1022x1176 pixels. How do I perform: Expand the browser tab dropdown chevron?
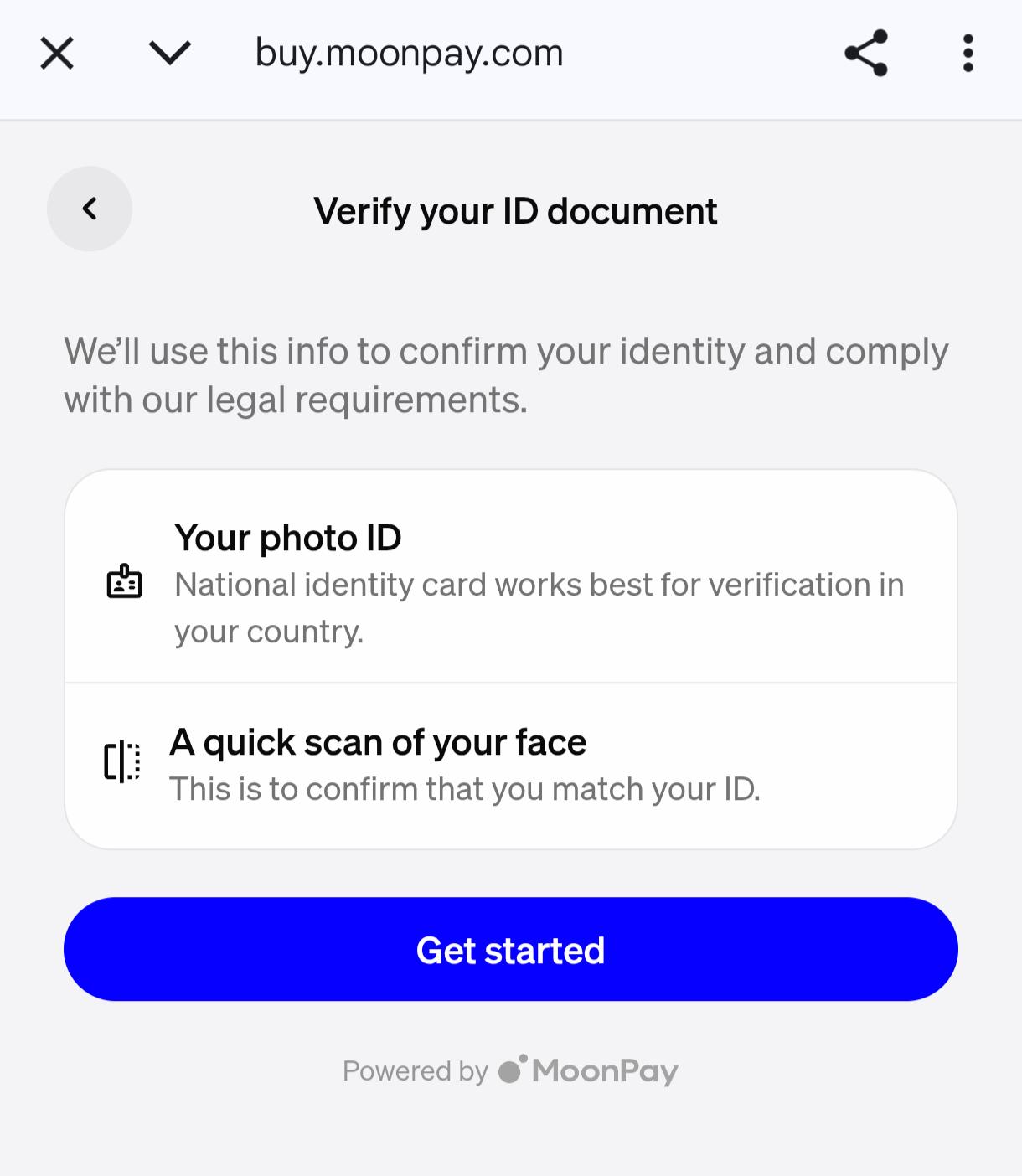168,53
